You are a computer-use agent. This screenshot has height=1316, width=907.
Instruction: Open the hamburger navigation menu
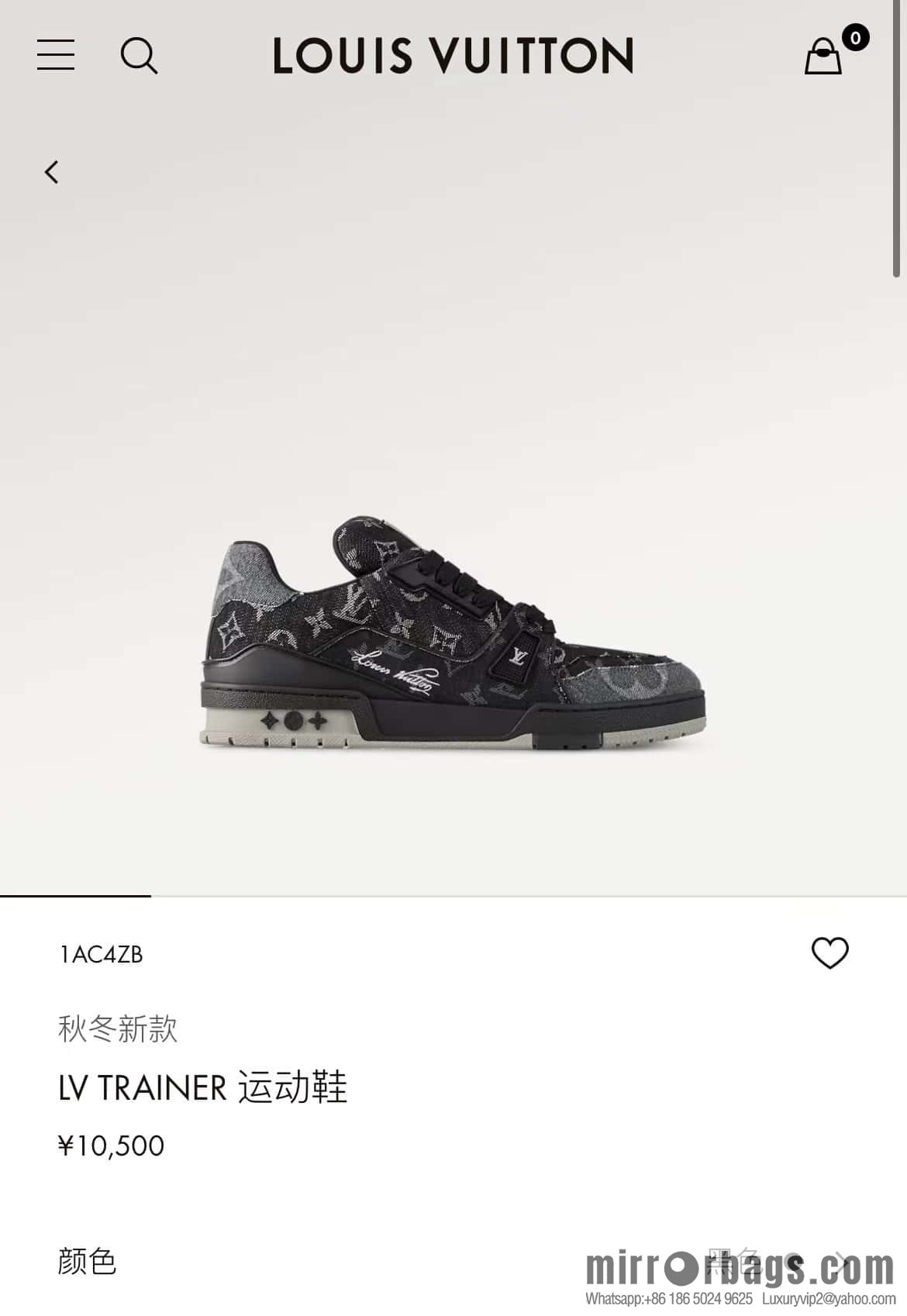point(55,55)
